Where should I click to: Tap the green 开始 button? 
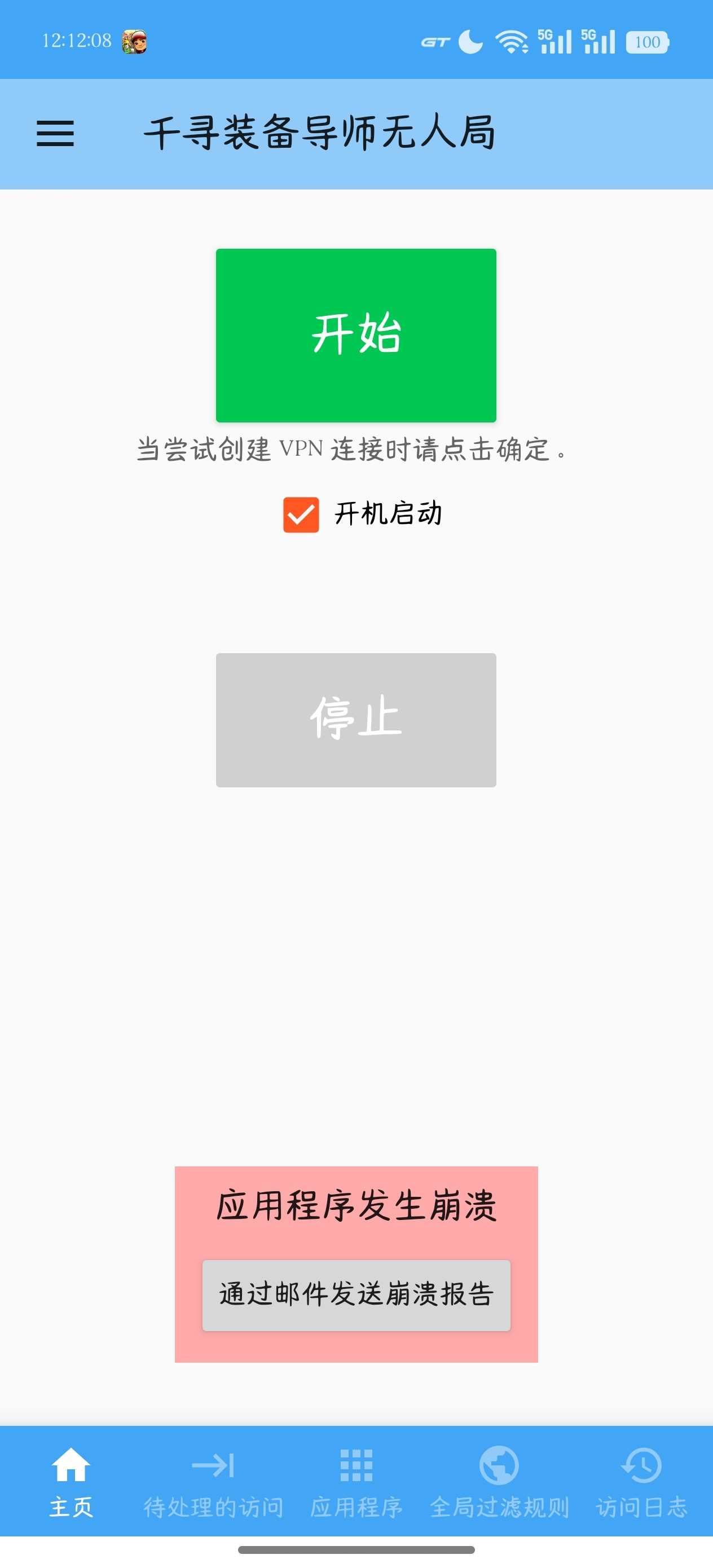pos(356,335)
